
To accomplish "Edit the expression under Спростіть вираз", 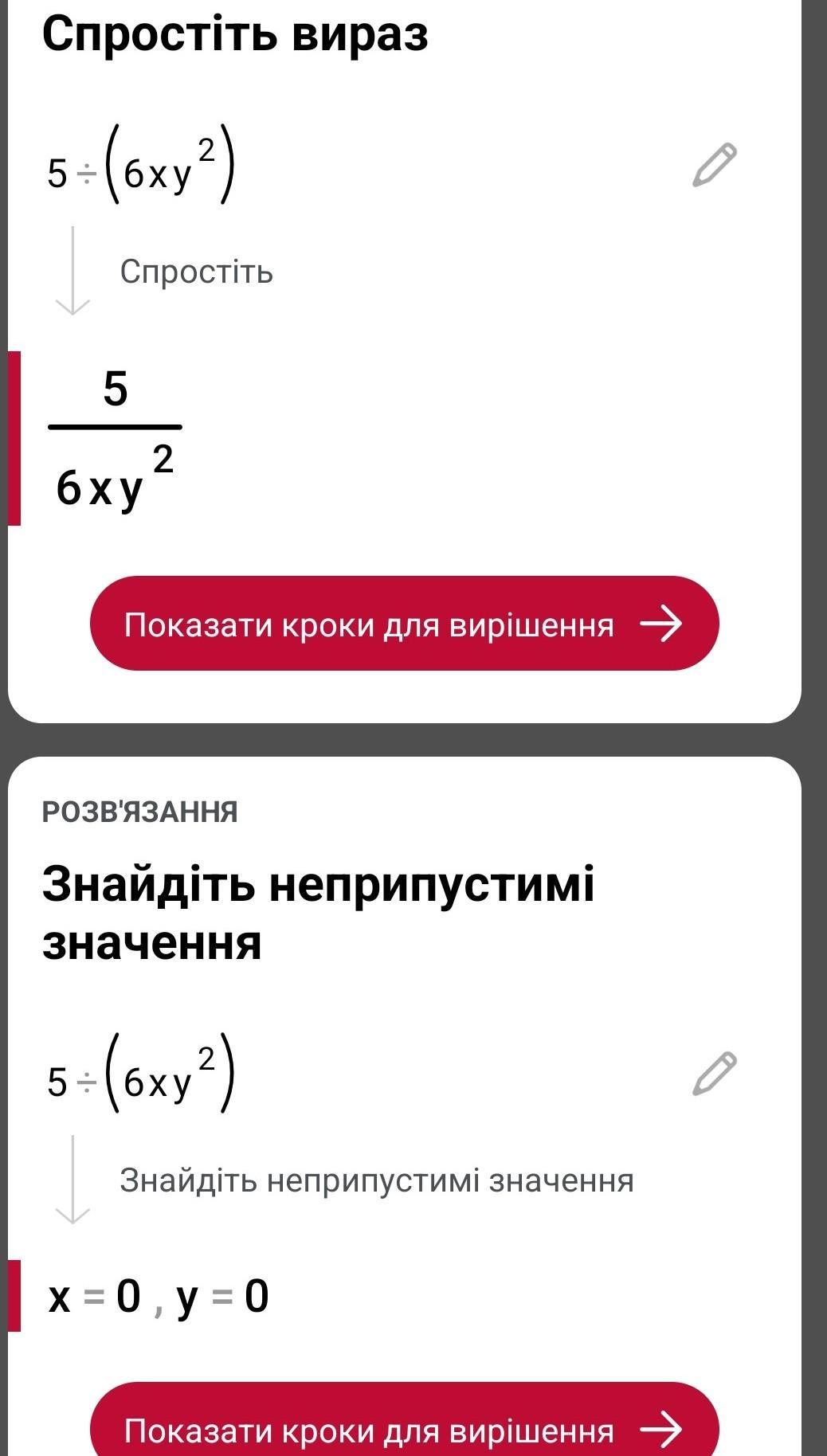I will coord(715,165).
